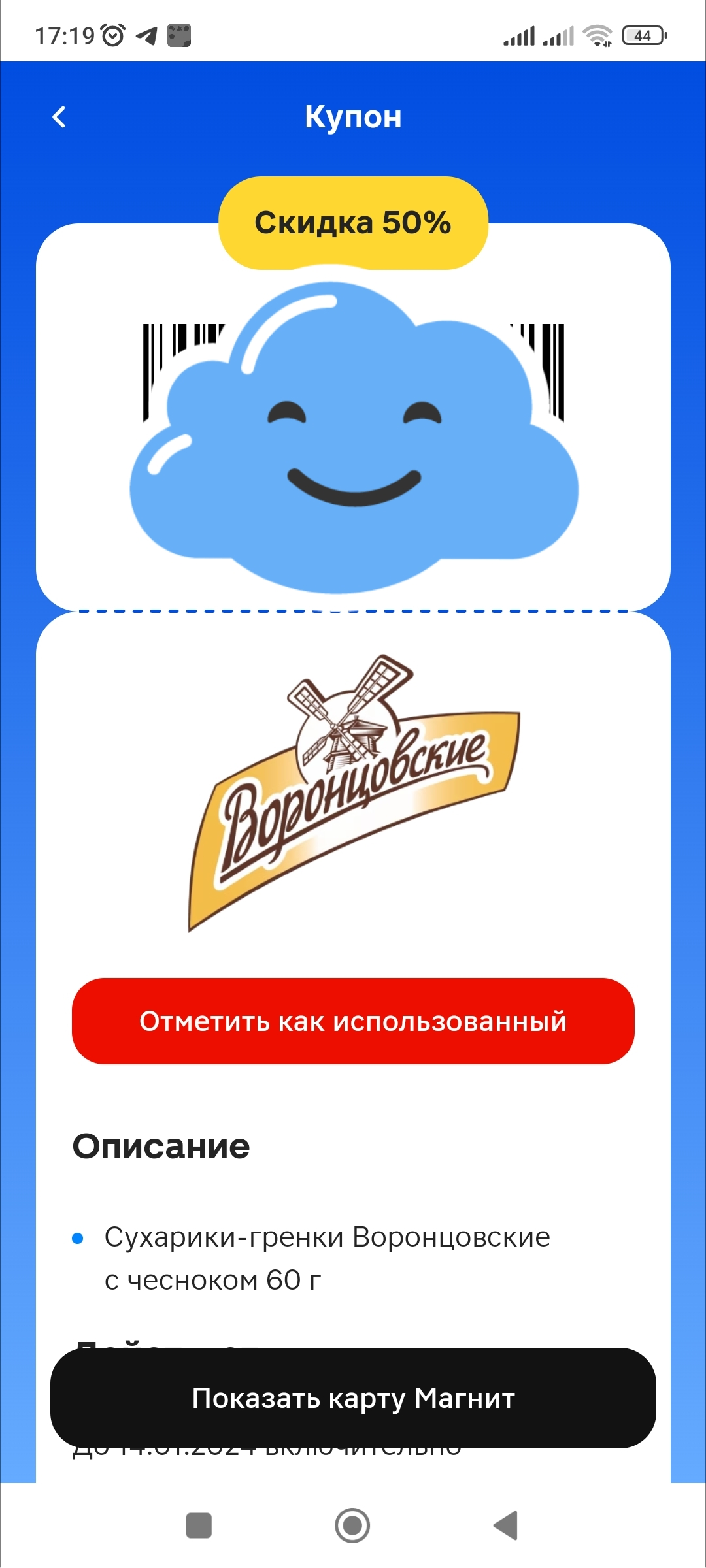Open Показать карту Магнит

(353, 1398)
